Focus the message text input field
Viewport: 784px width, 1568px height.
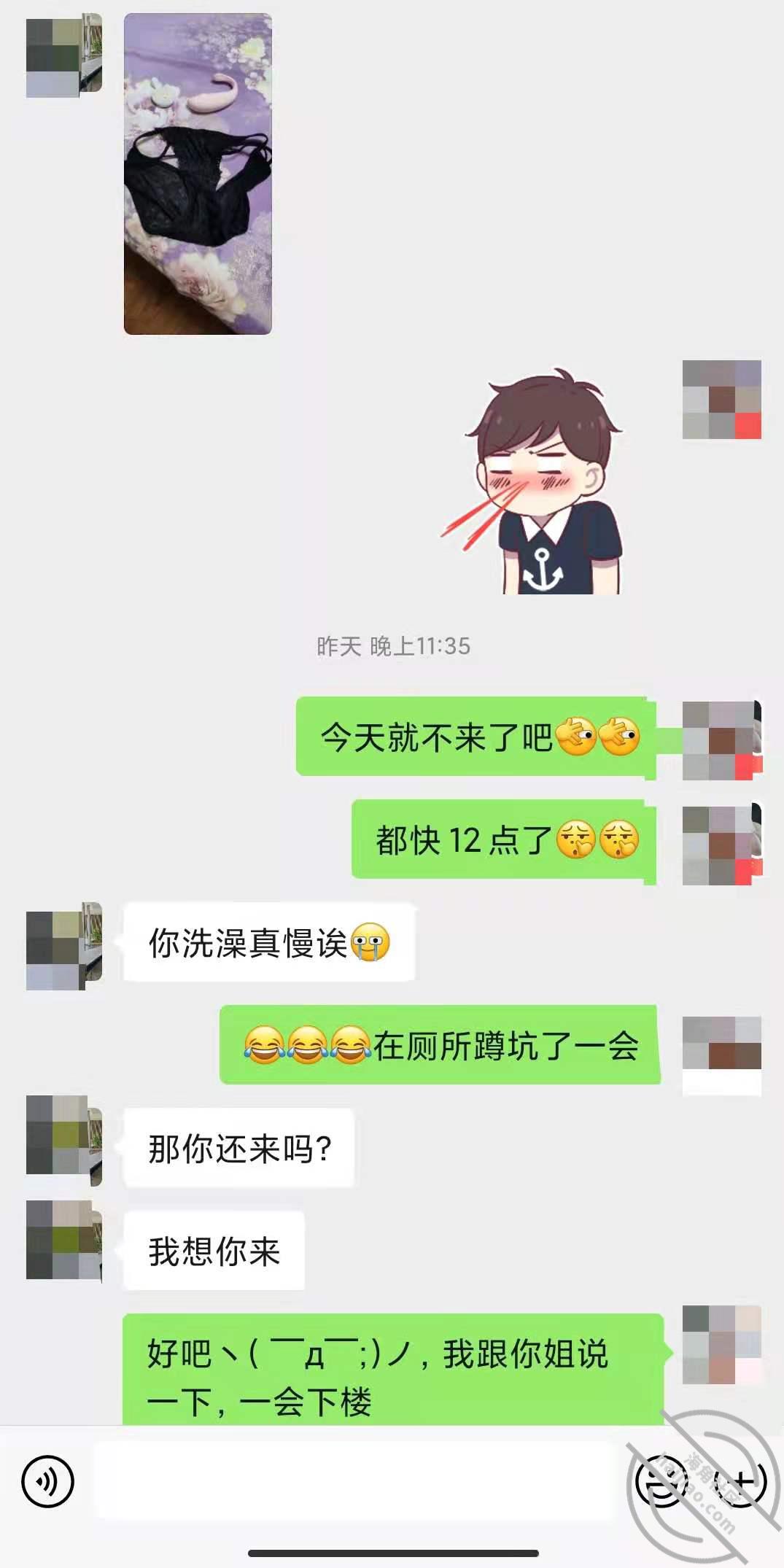point(354,1481)
